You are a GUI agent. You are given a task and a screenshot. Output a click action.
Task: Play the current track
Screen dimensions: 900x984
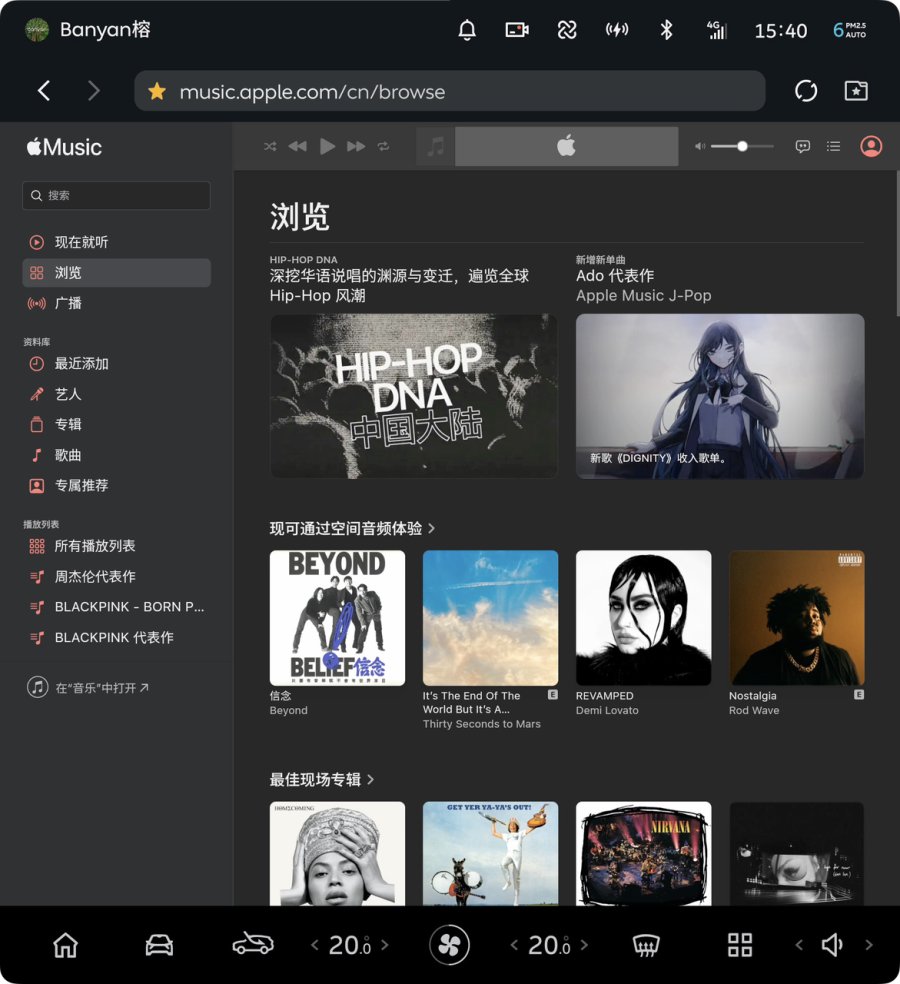click(x=327, y=146)
